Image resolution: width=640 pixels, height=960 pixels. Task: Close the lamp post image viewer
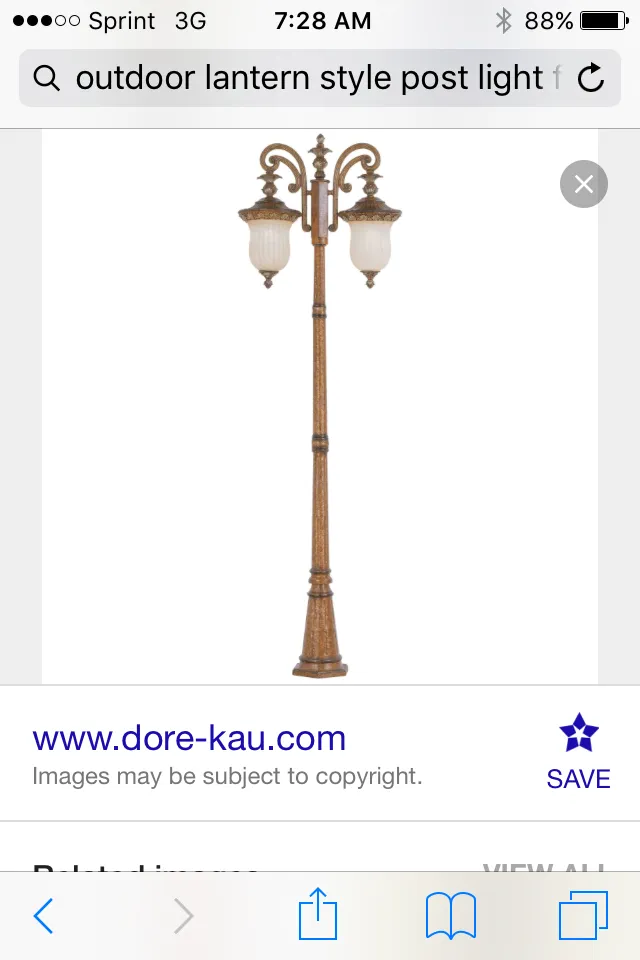point(584,184)
